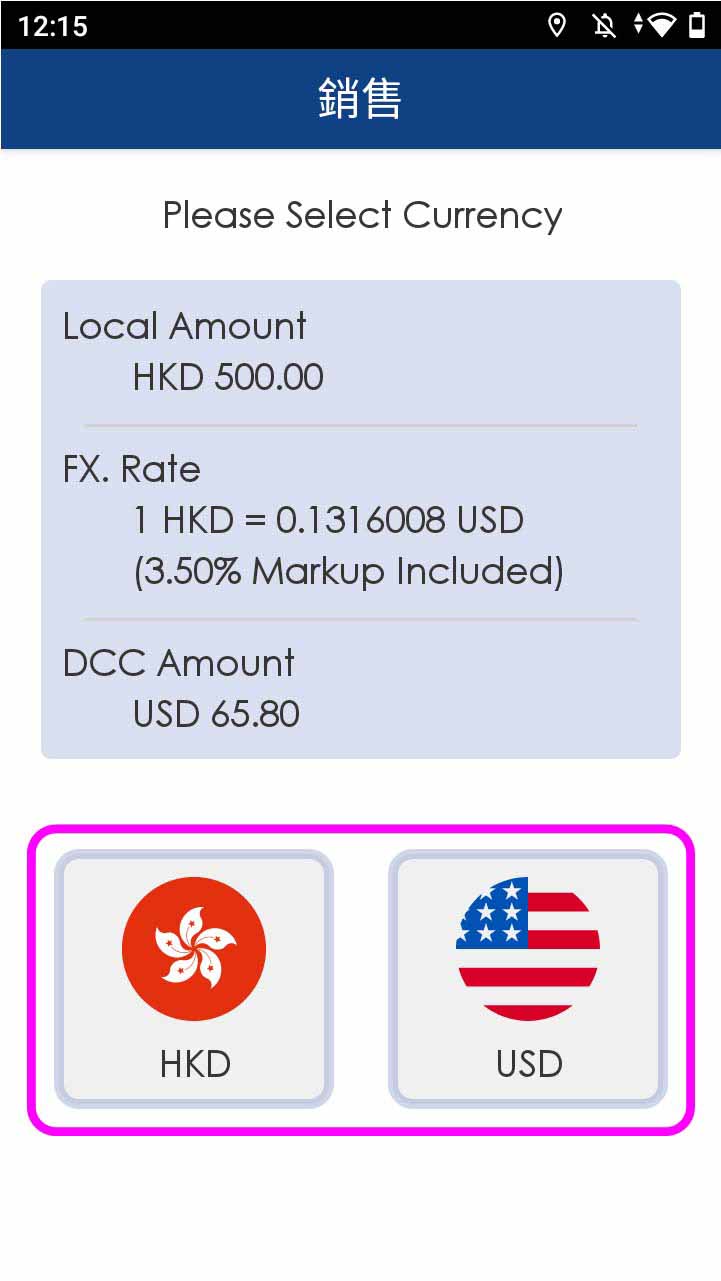
Task: Choose USD currency option
Action: [528, 979]
